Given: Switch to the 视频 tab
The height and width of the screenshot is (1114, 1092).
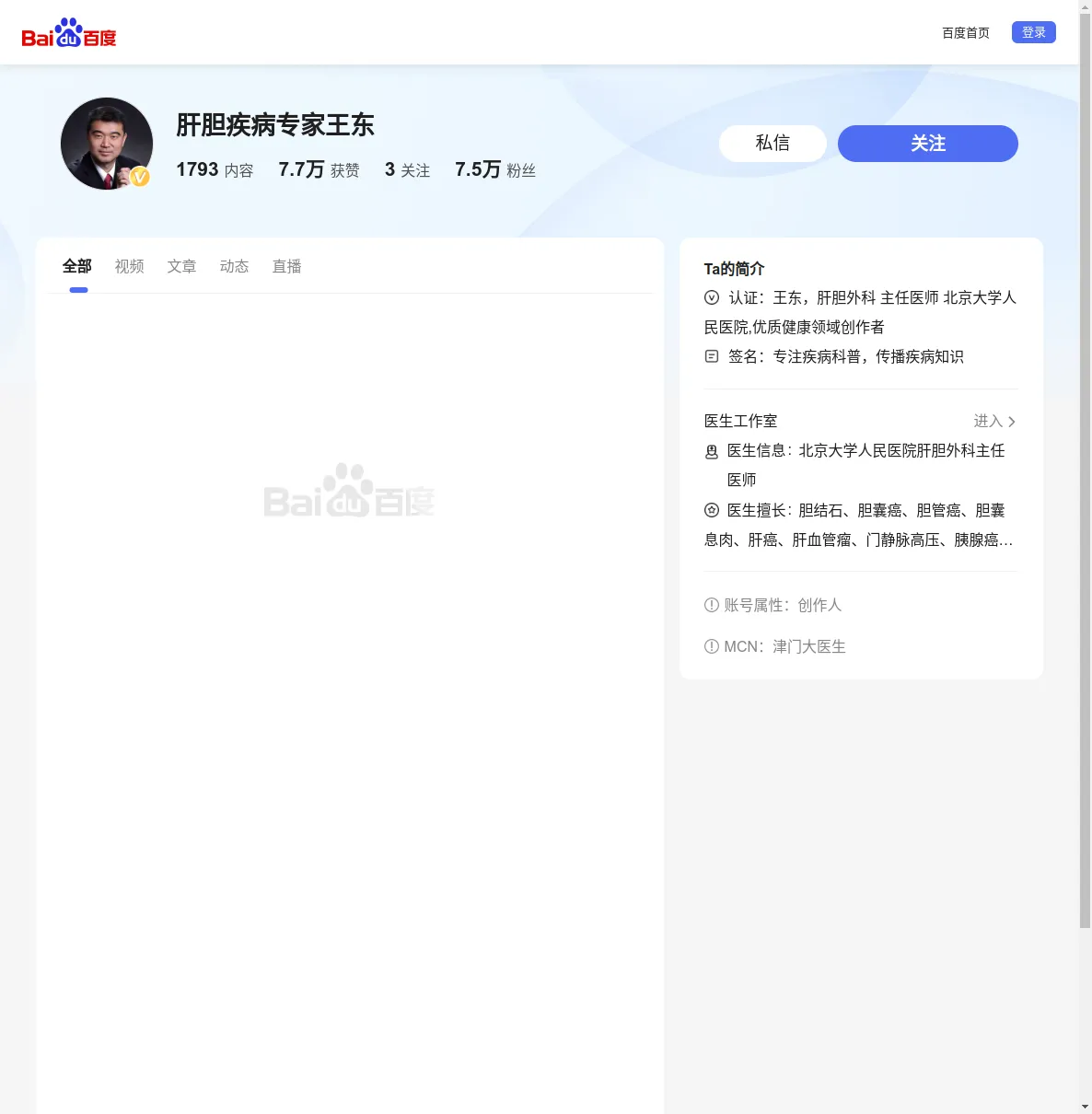Looking at the screenshot, I should tap(130, 266).
